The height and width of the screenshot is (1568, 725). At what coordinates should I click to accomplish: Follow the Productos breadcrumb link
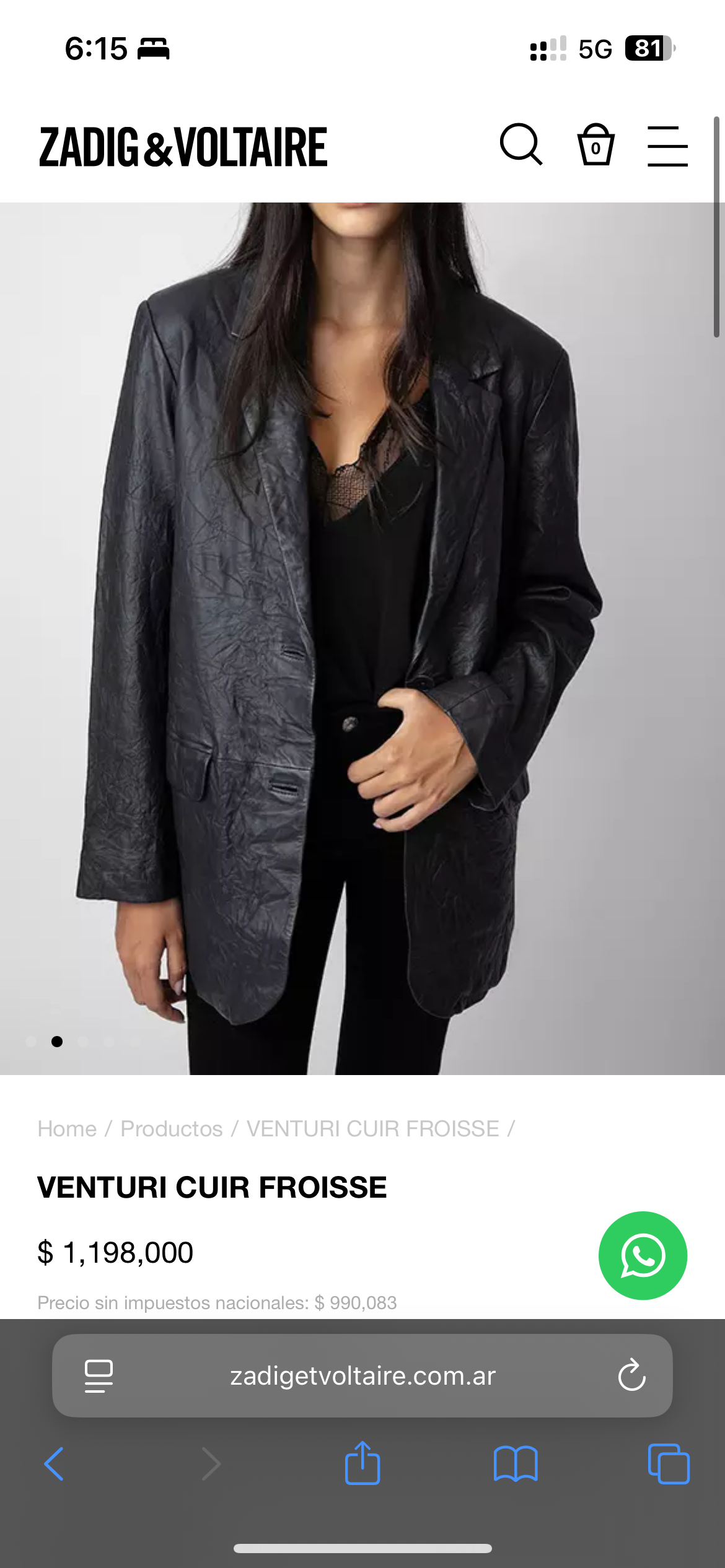pyautogui.click(x=172, y=1129)
